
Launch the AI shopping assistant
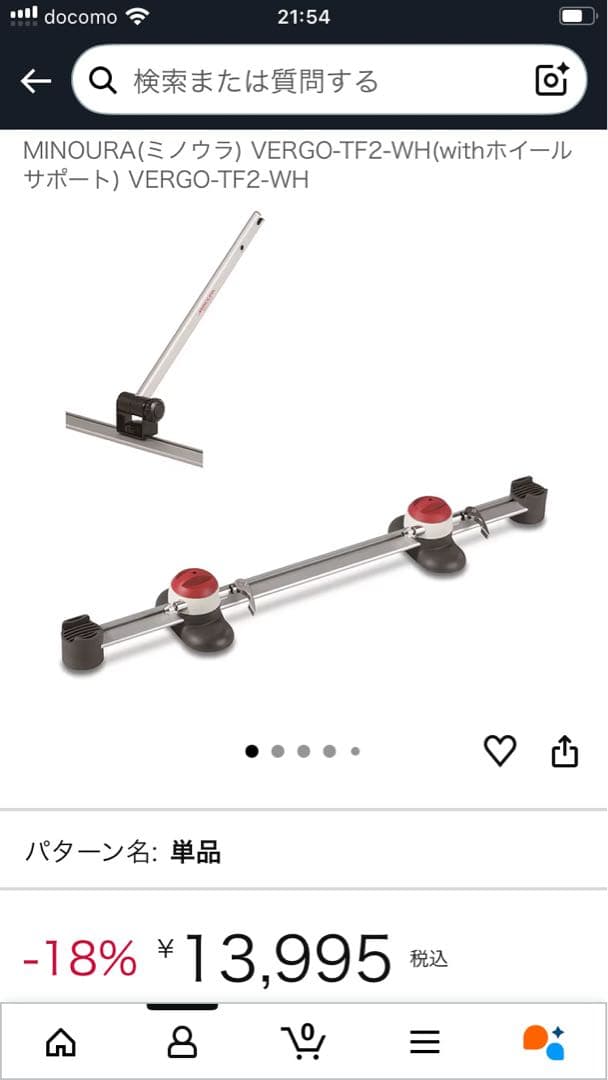544,1042
